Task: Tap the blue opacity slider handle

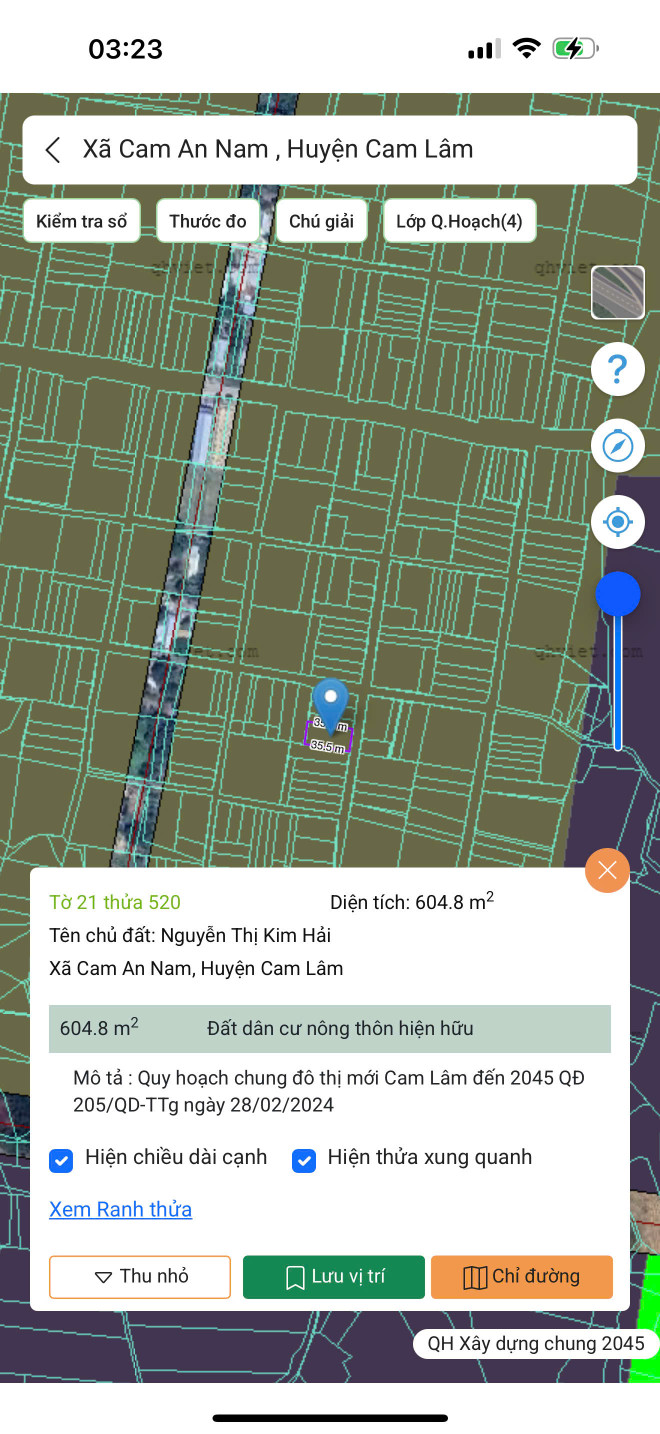Action: click(617, 595)
